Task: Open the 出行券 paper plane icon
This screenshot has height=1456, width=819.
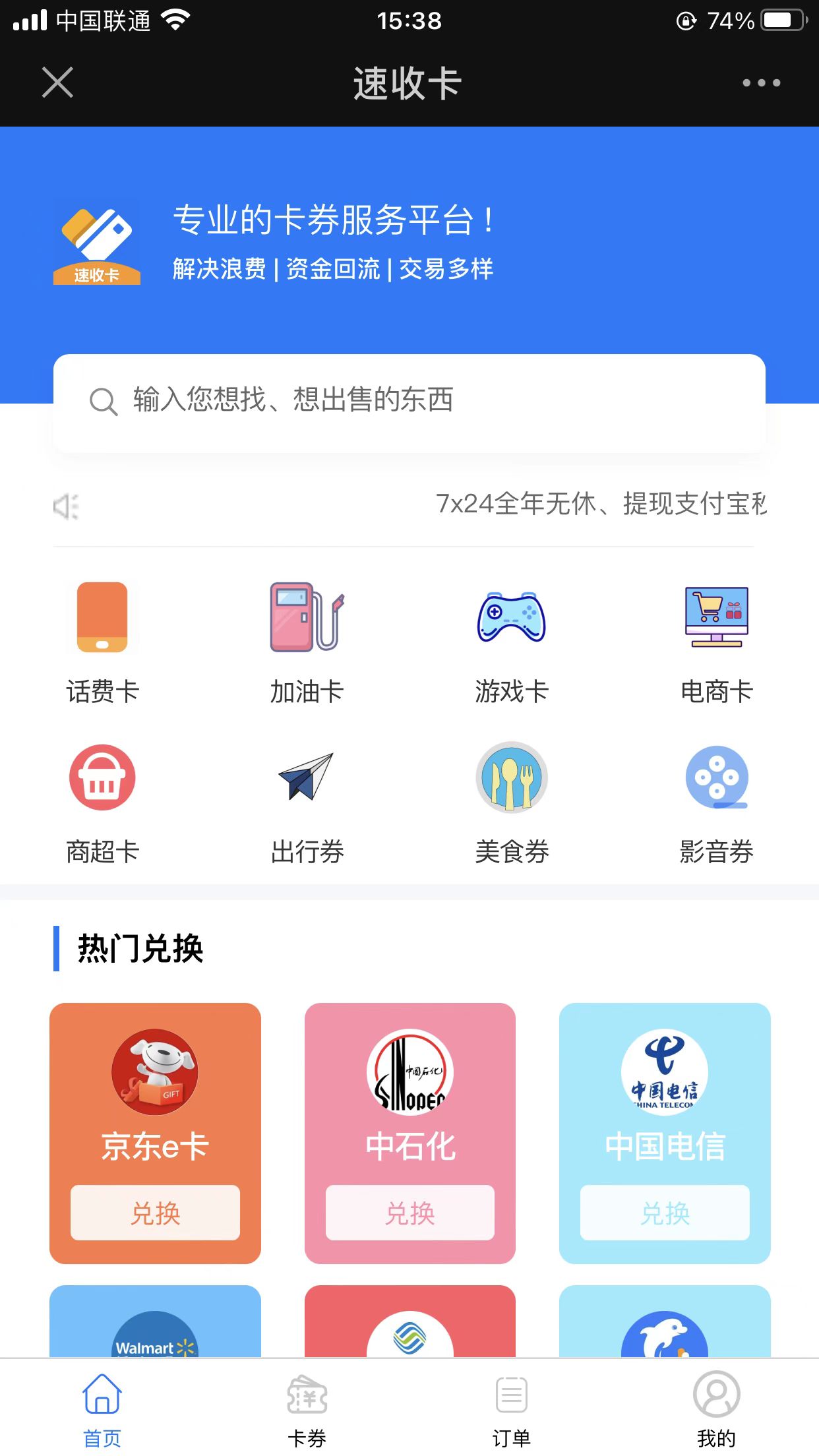Action: (307, 778)
